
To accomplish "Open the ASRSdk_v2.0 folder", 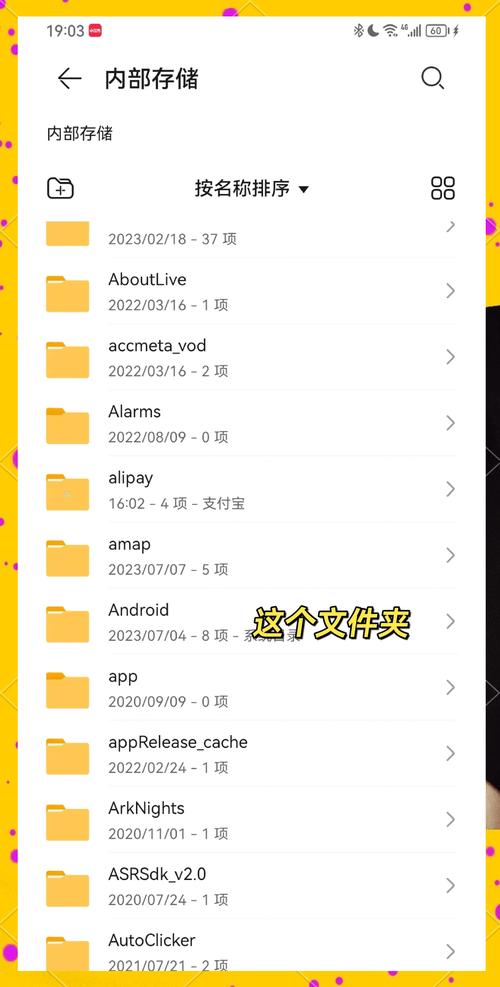I will (252, 886).
